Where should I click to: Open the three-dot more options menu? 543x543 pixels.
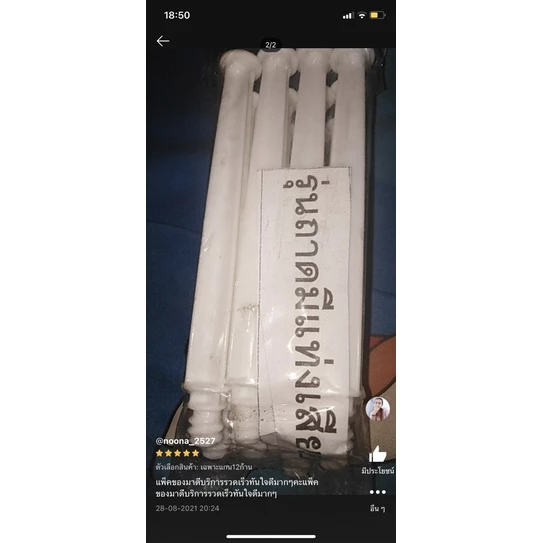pyautogui.click(x=377, y=492)
